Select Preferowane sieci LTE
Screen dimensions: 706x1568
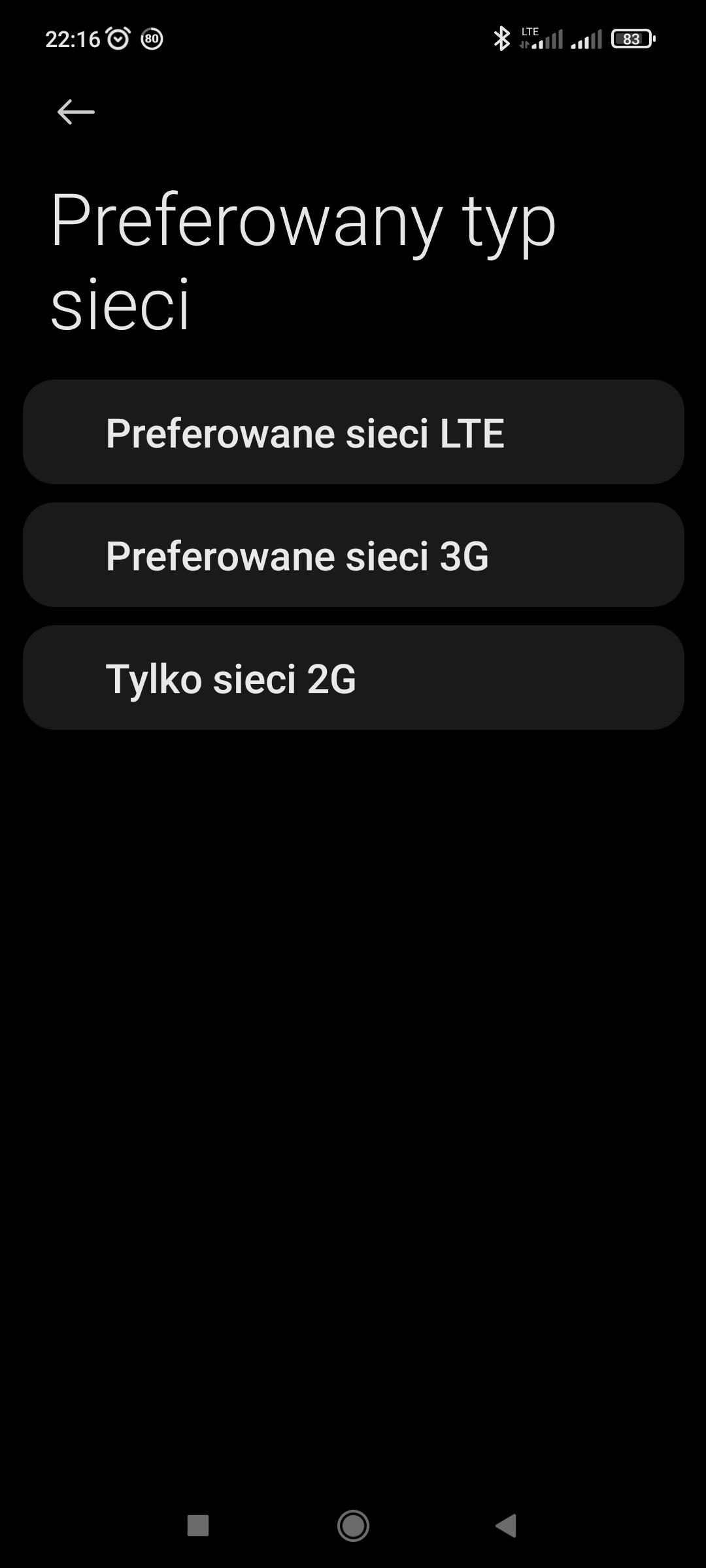pyautogui.click(x=353, y=432)
